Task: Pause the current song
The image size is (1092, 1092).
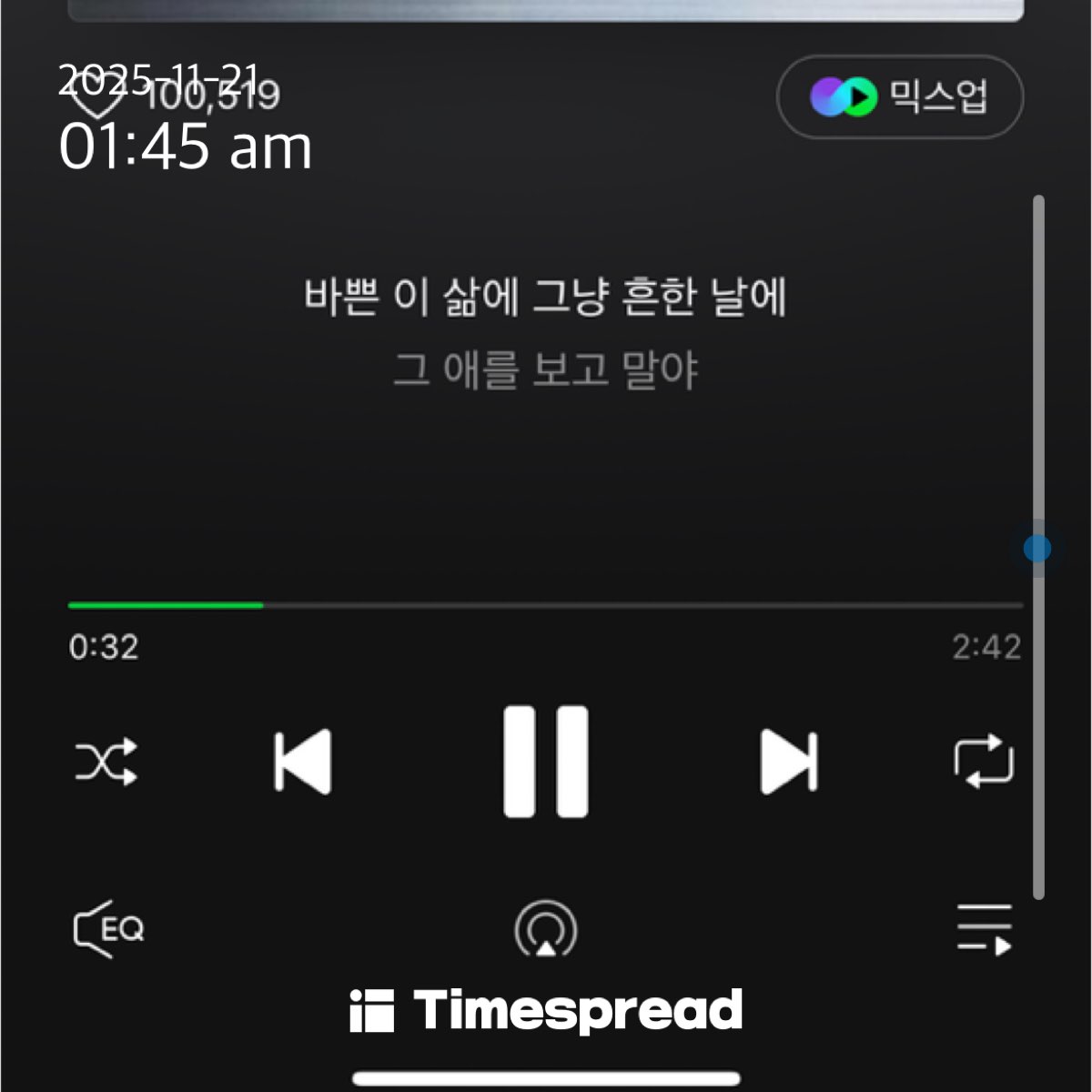Action: [x=546, y=761]
